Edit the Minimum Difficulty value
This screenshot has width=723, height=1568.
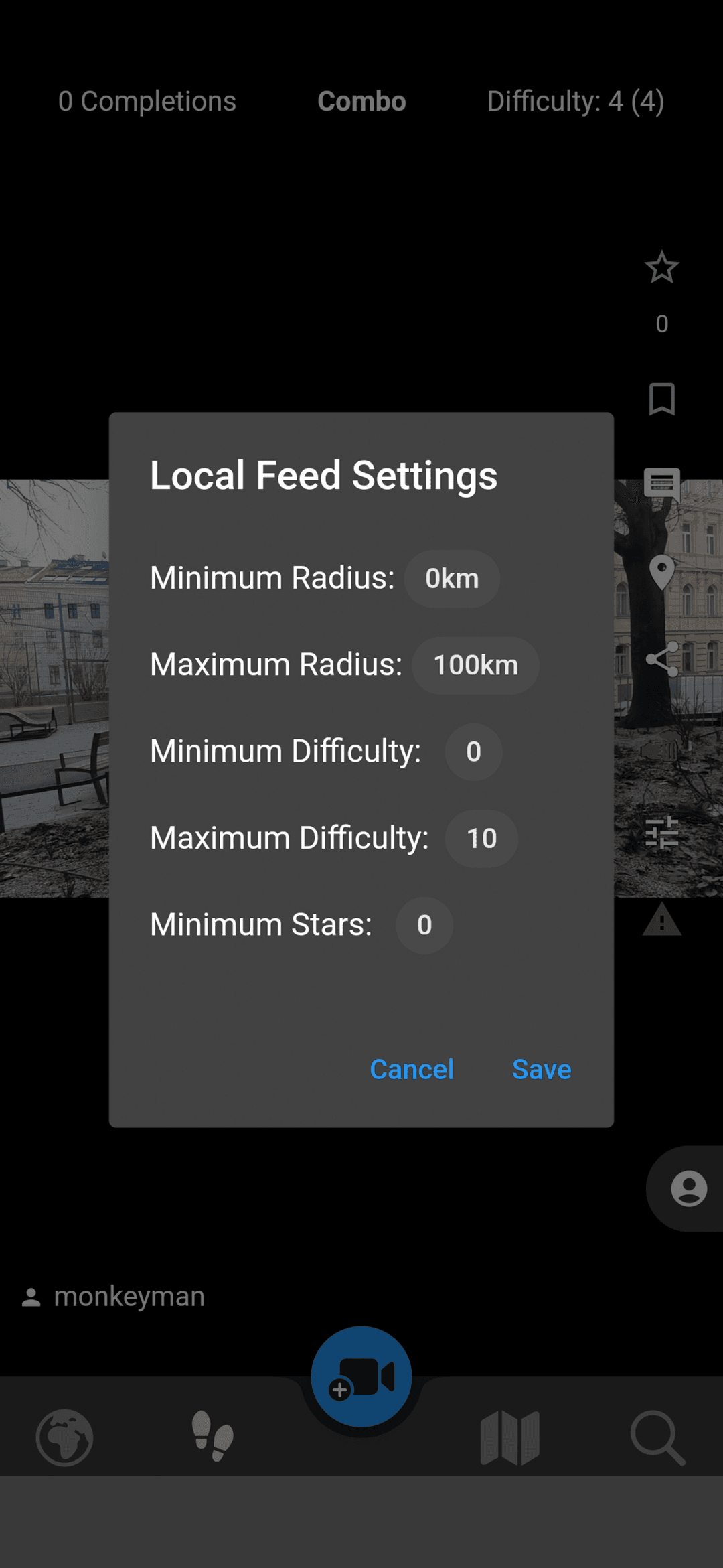(x=473, y=752)
